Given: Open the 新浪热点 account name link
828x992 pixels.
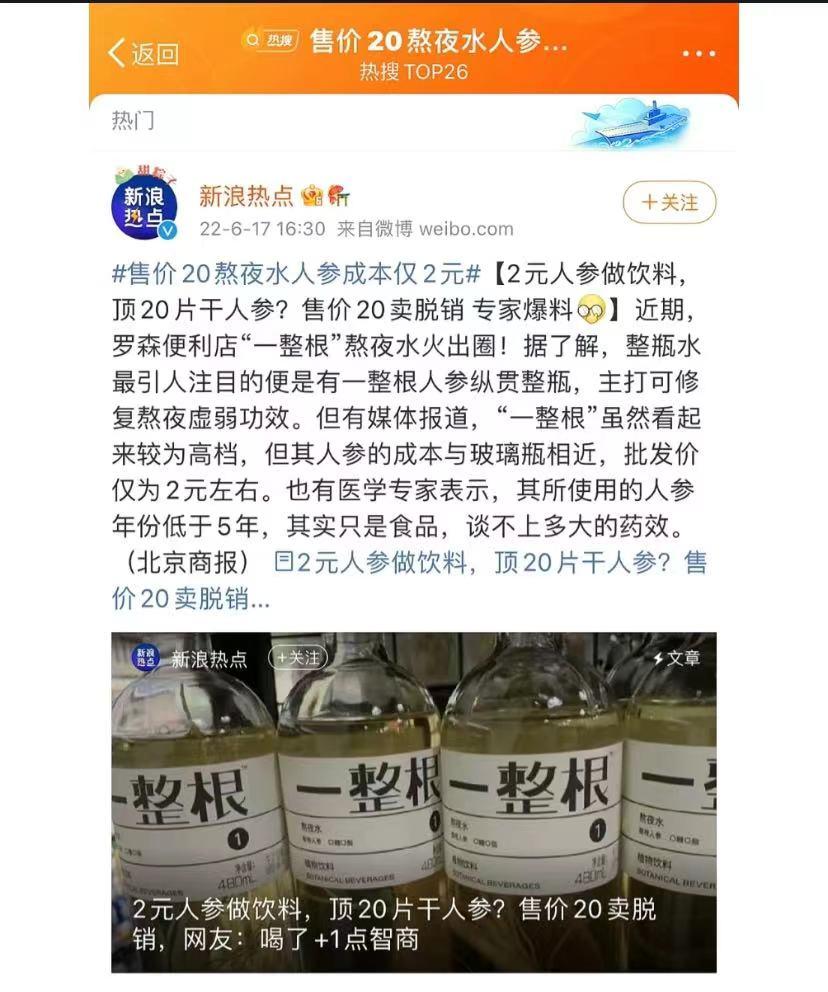Looking at the screenshot, I should tap(245, 196).
